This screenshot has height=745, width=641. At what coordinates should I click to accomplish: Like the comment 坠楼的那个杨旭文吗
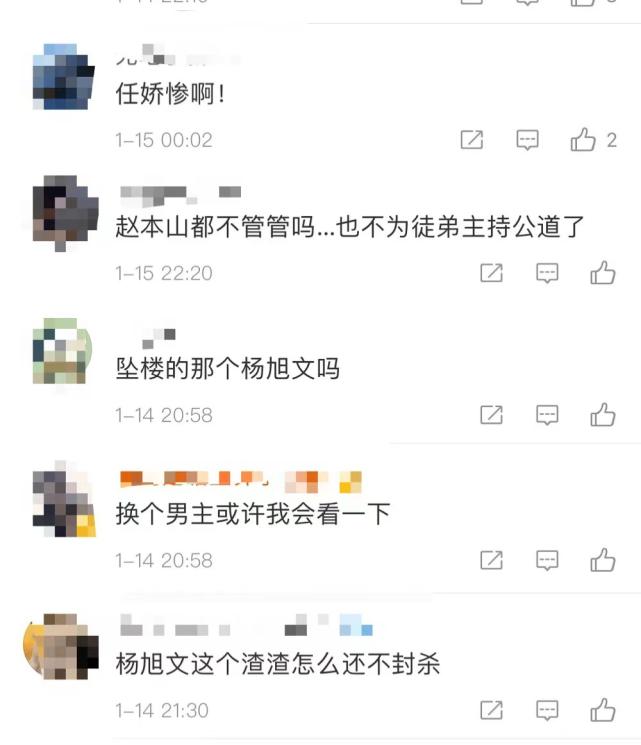click(602, 414)
